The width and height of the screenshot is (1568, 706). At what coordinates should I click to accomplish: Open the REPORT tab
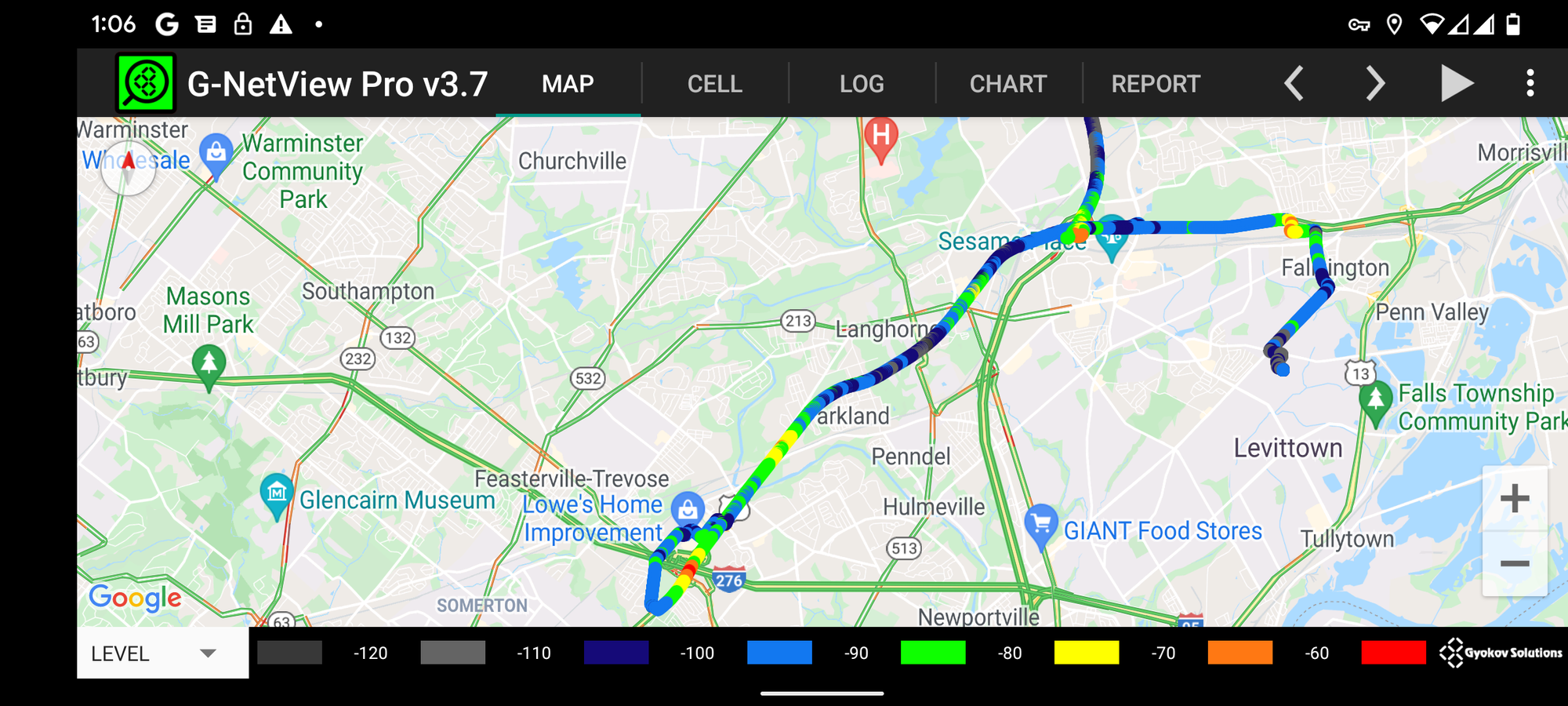point(1156,84)
